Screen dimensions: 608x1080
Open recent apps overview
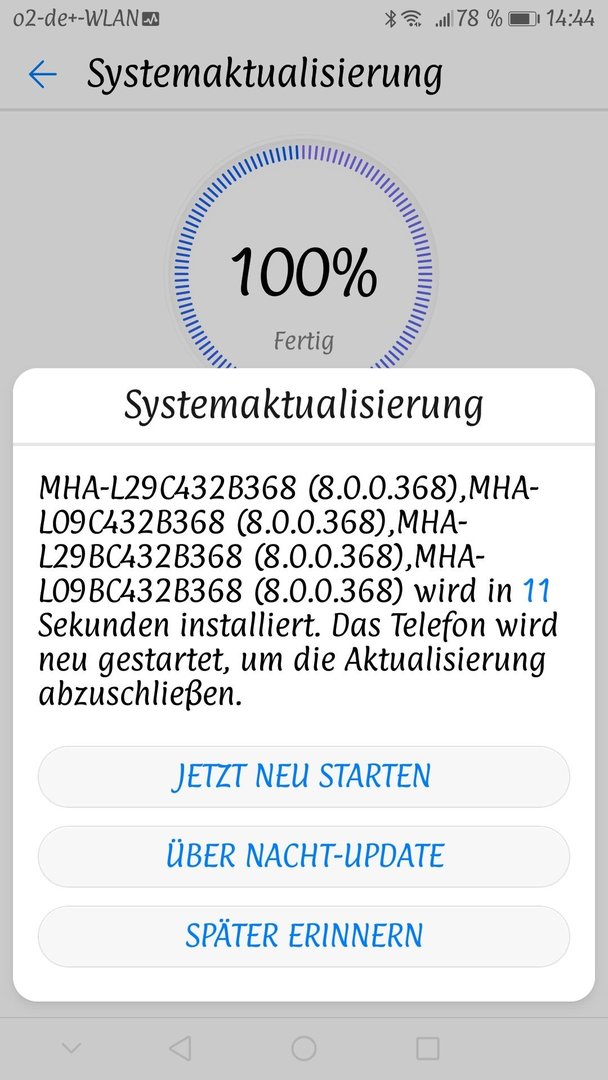[428, 1048]
